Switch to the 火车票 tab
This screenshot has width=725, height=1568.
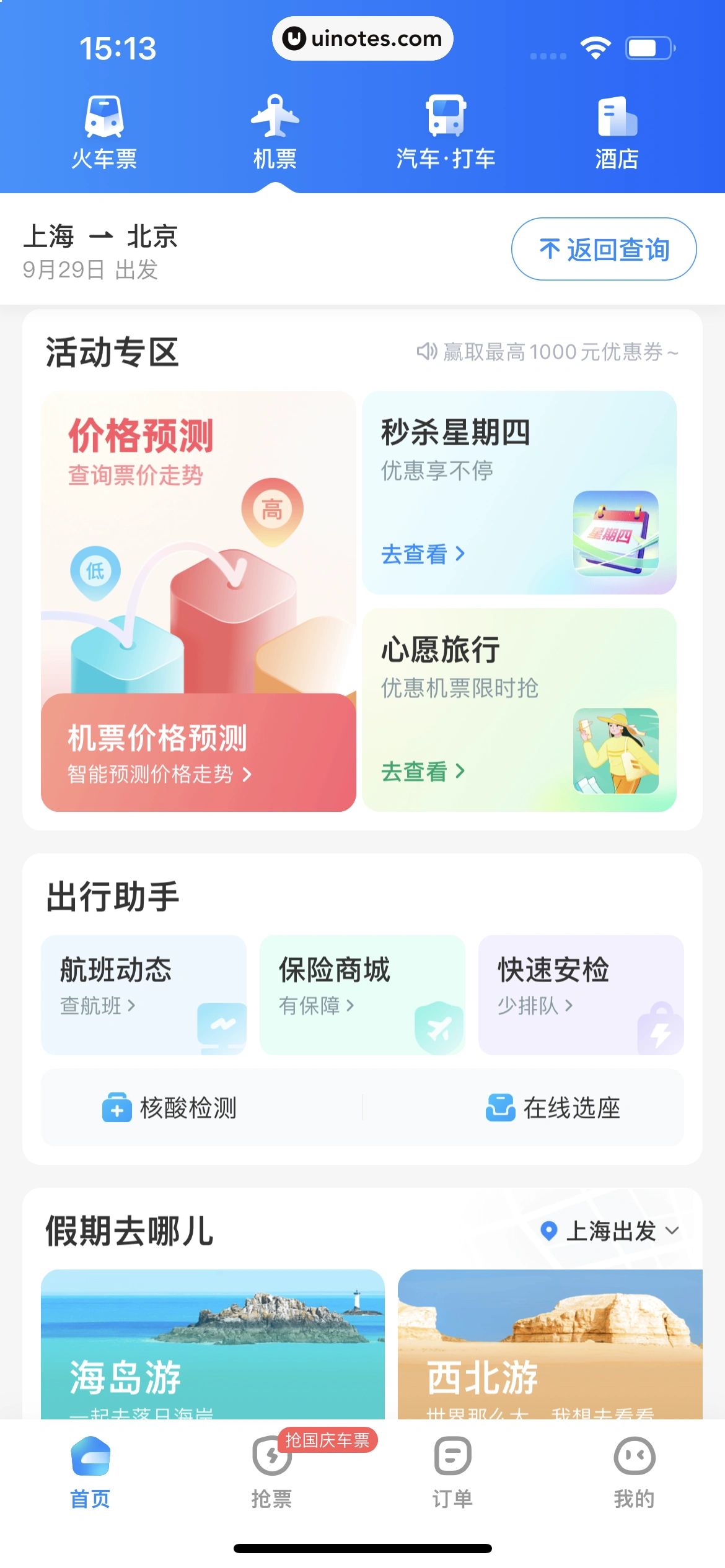pyautogui.click(x=104, y=132)
